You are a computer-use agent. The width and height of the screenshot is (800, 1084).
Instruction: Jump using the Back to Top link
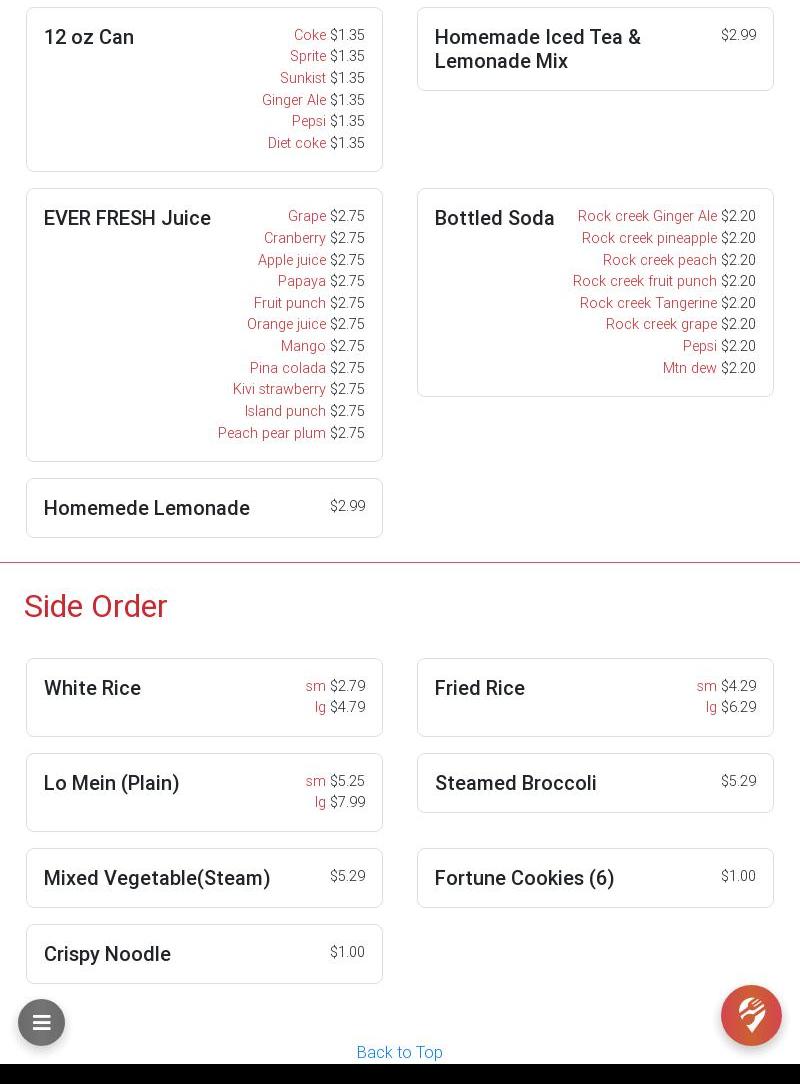pyautogui.click(x=399, y=1052)
